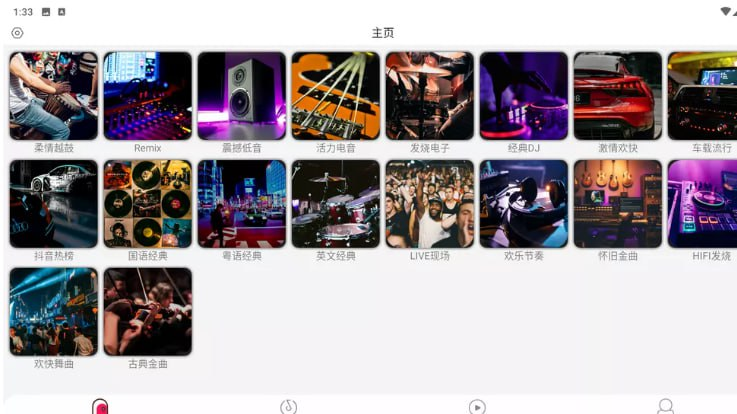
Task: Open the 柔情越鼓 category
Action: point(54,96)
